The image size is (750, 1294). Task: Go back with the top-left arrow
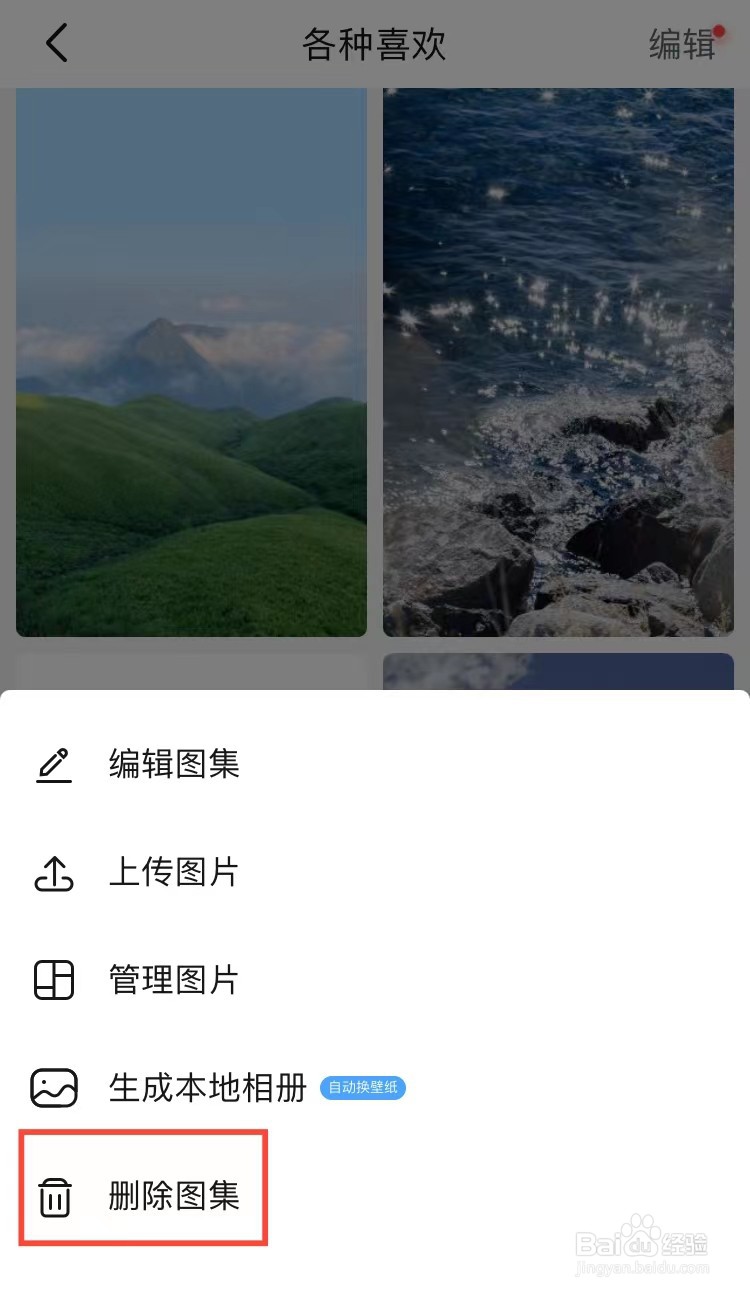coord(57,44)
